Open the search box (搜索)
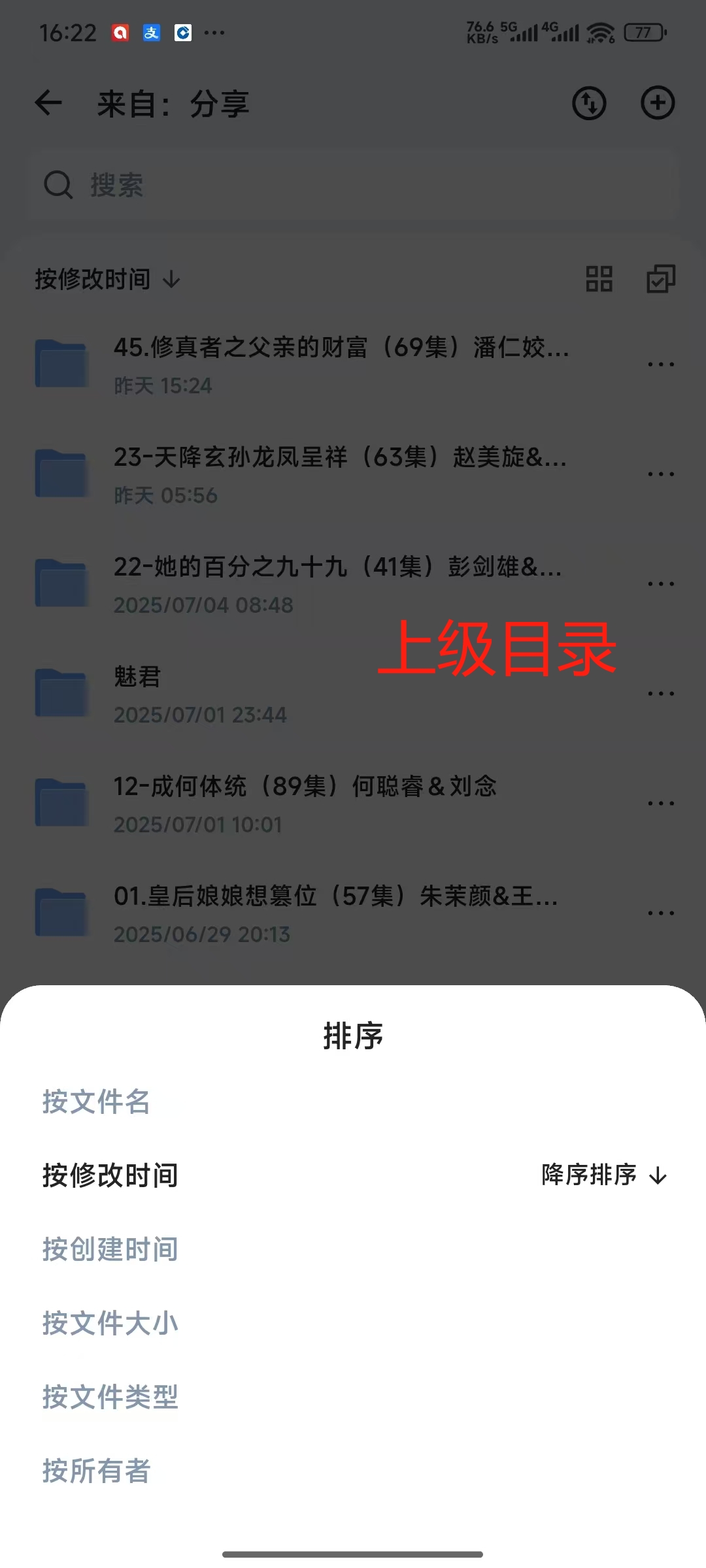The width and height of the screenshot is (706, 1568). (353, 186)
